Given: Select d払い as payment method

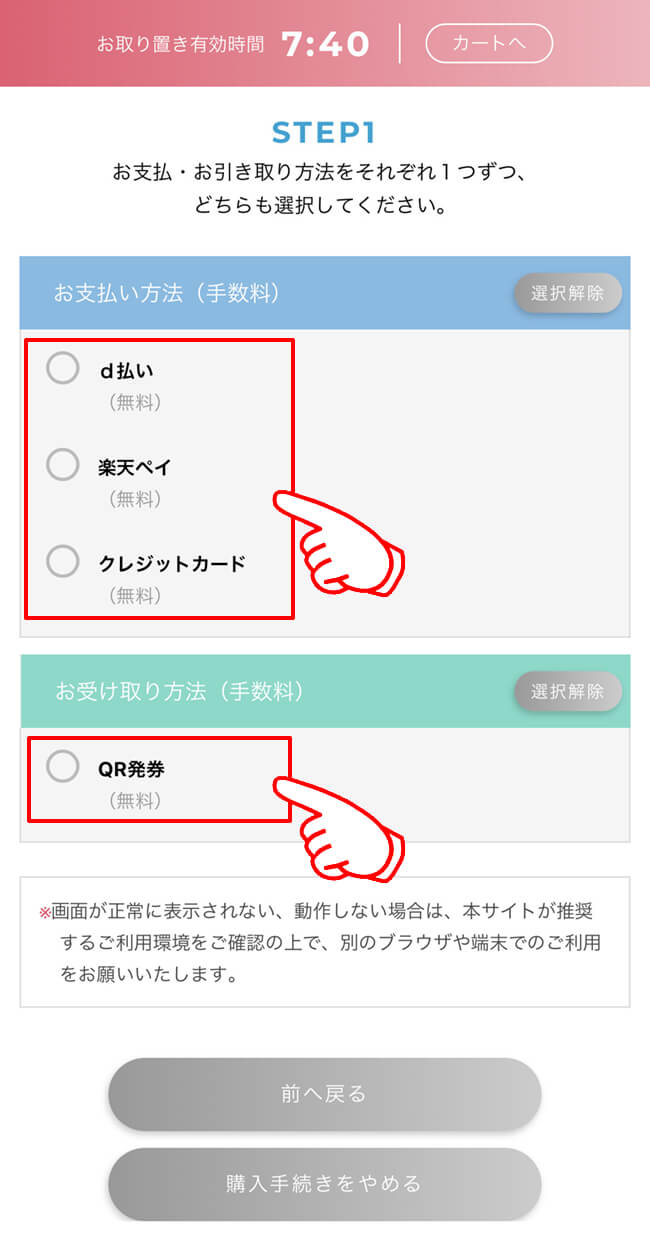Looking at the screenshot, I should coord(63,369).
